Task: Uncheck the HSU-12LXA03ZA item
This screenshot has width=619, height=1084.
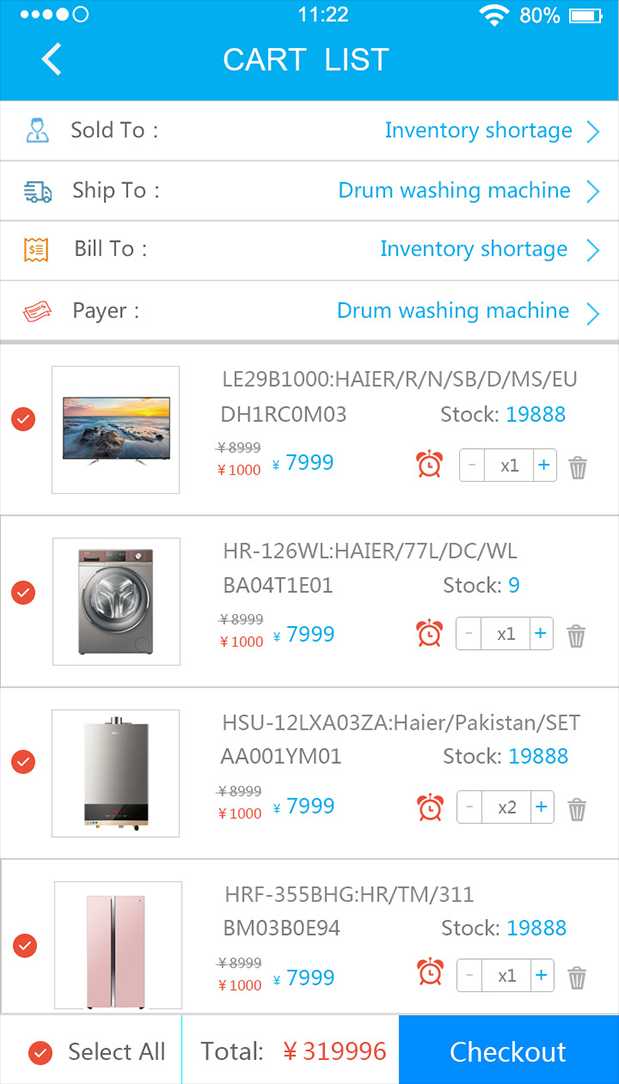Action: pyautogui.click(x=23, y=762)
